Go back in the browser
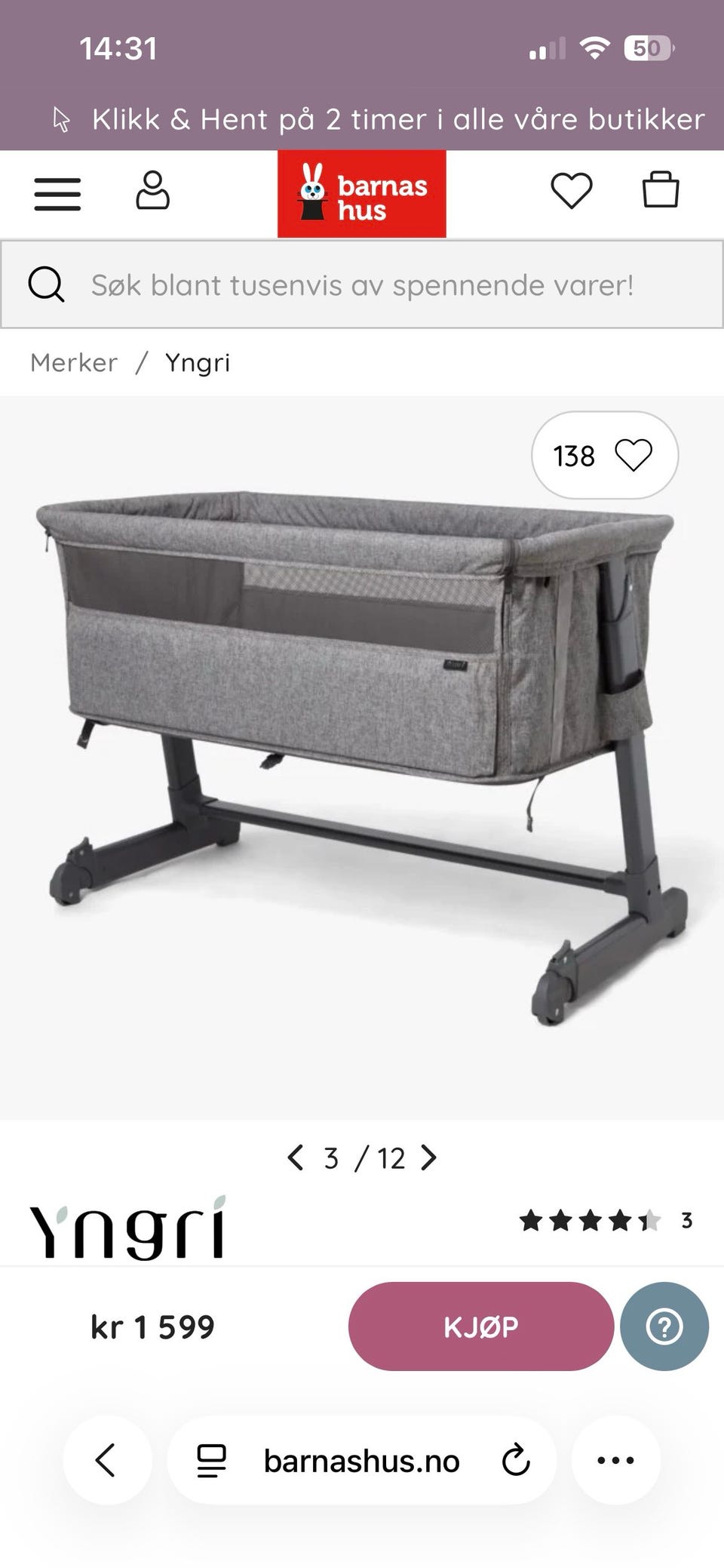 pos(107,1460)
